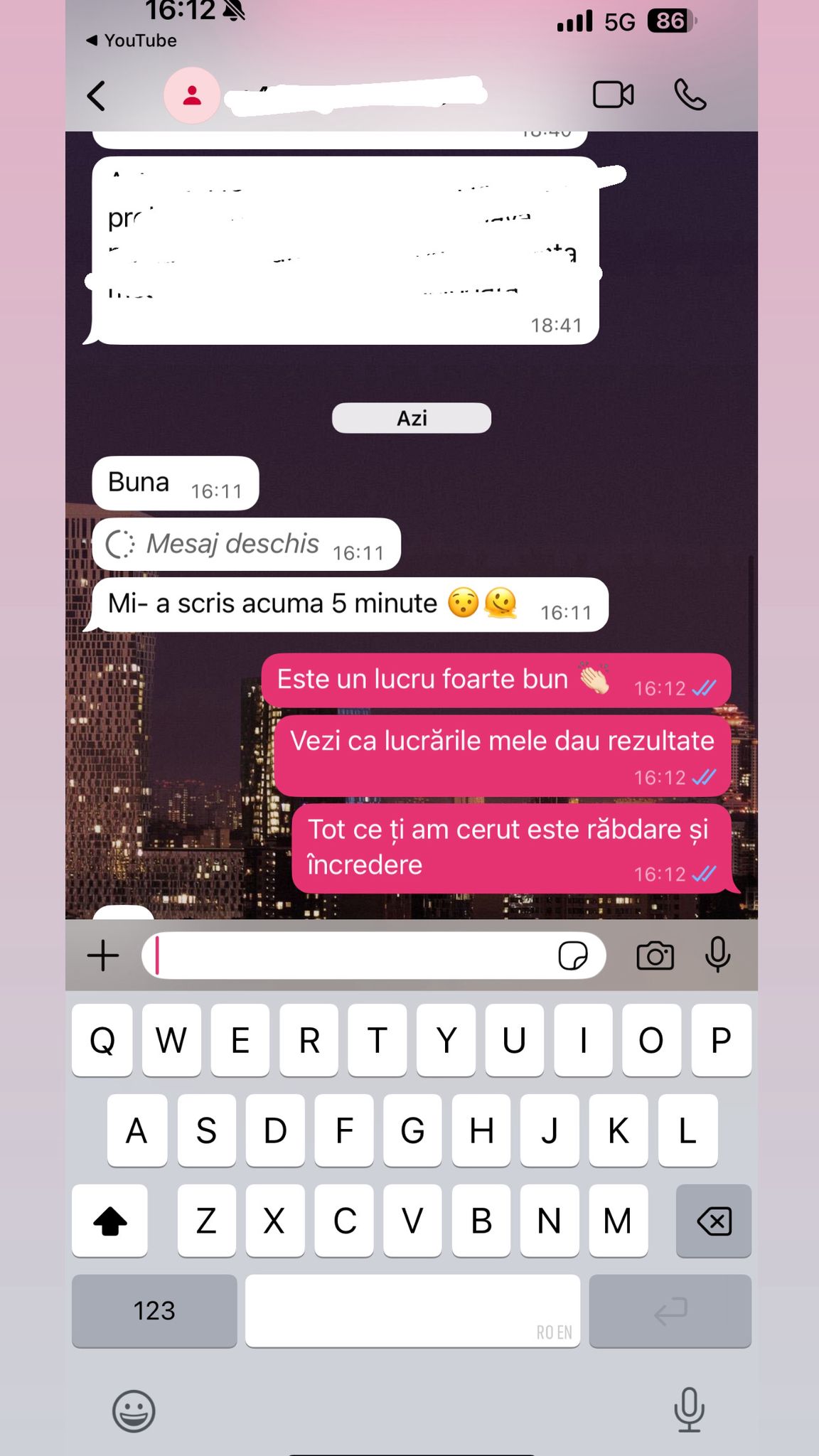Switch to the 123 numeric keyboard

point(154,1310)
